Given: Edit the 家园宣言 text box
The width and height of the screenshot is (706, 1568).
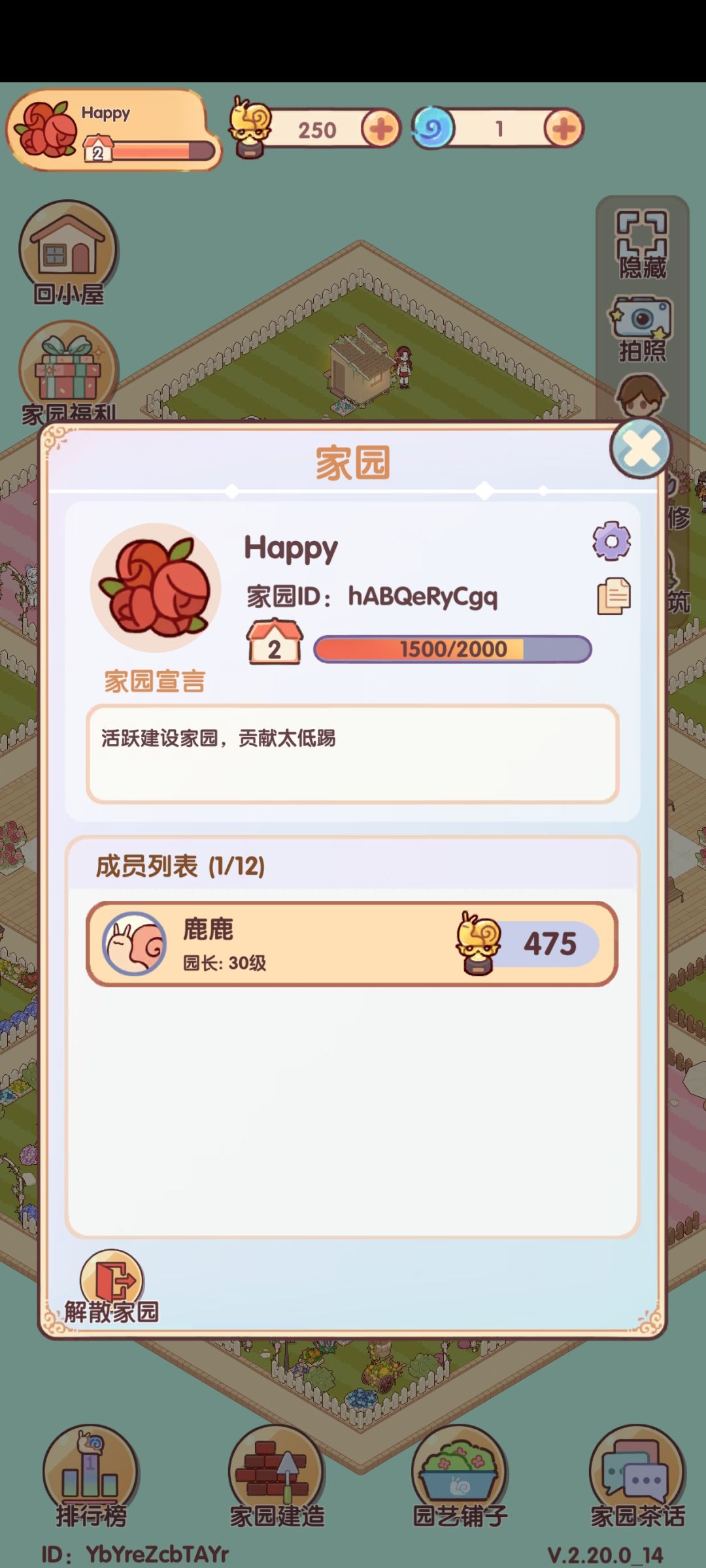Looking at the screenshot, I should pos(352,754).
